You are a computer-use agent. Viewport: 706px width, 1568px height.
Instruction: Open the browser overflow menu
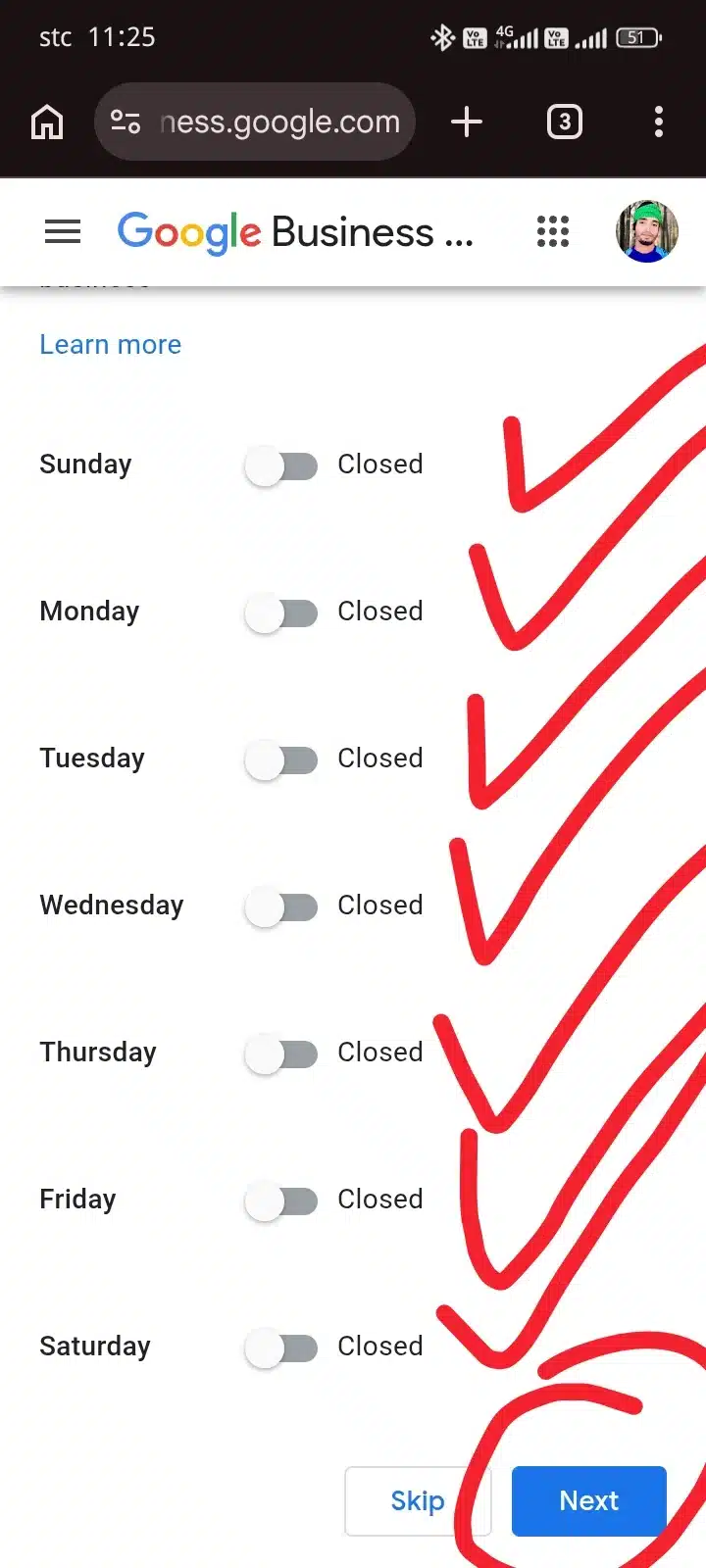tap(659, 122)
